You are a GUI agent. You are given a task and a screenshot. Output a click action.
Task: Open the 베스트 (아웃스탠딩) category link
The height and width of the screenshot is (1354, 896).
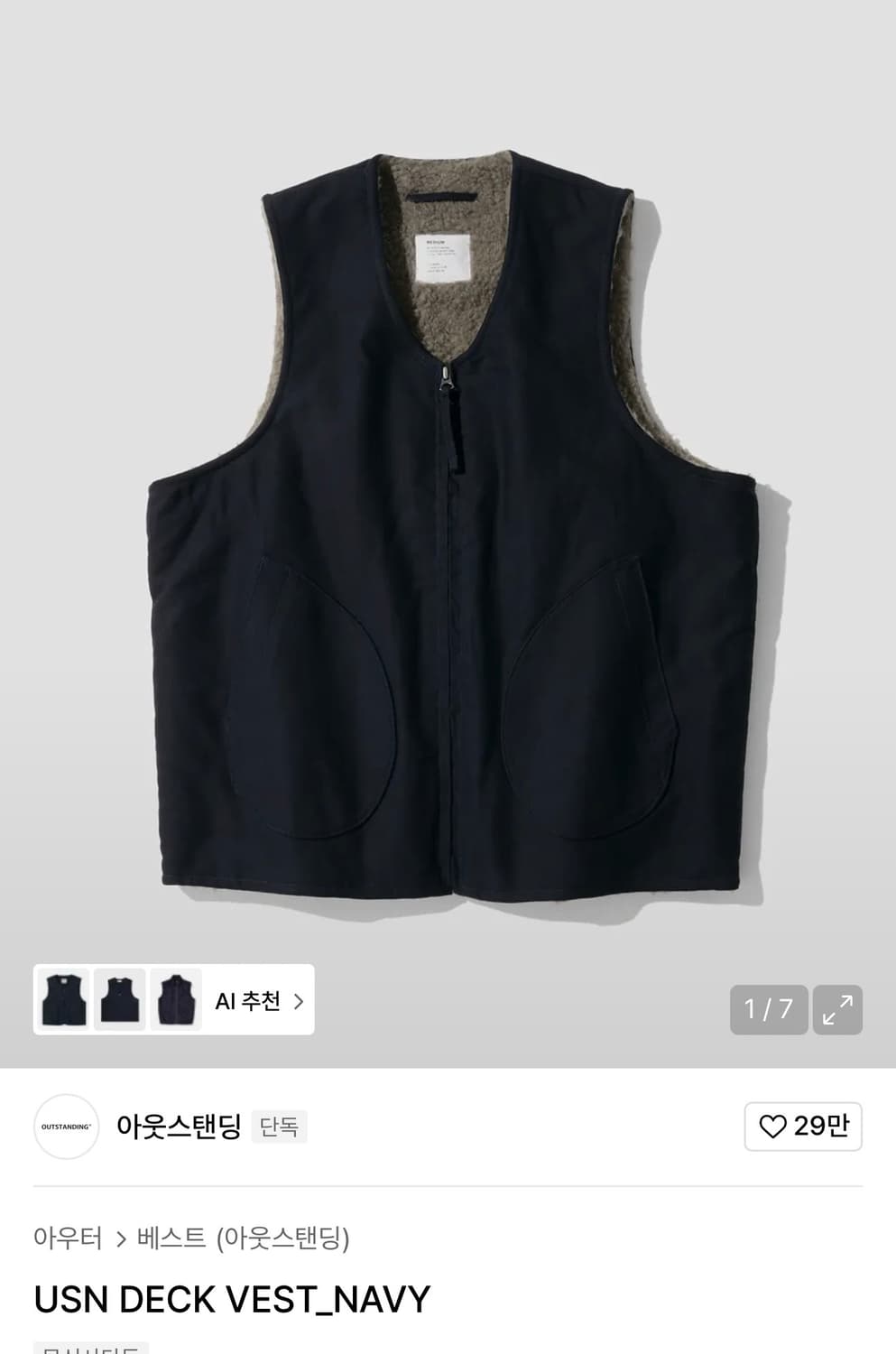(x=243, y=1238)
